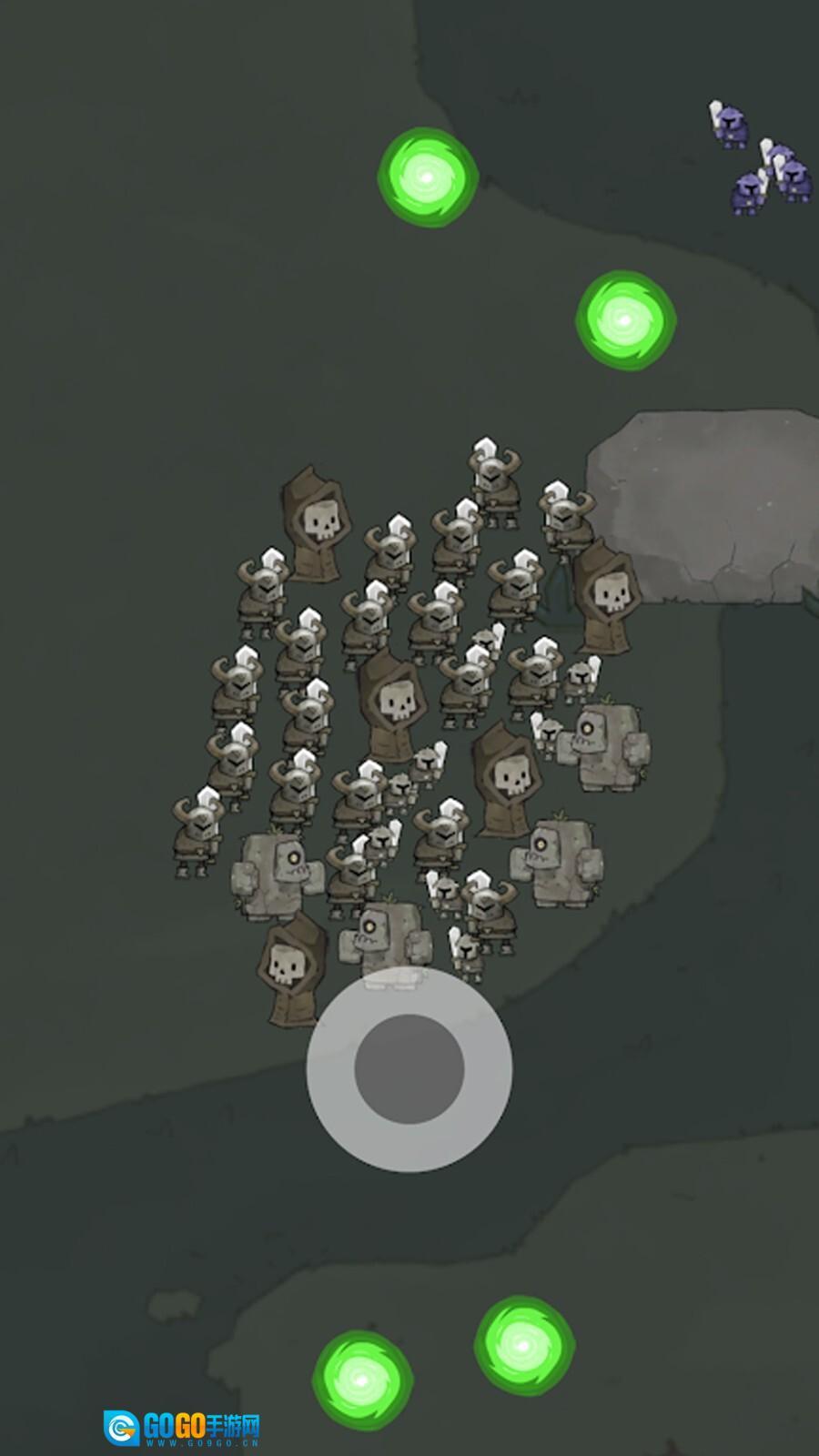This screenshot has width=819, height=1456.
Task: Tap the virtual joystick knob
Action: click(x=409, y=1068)
